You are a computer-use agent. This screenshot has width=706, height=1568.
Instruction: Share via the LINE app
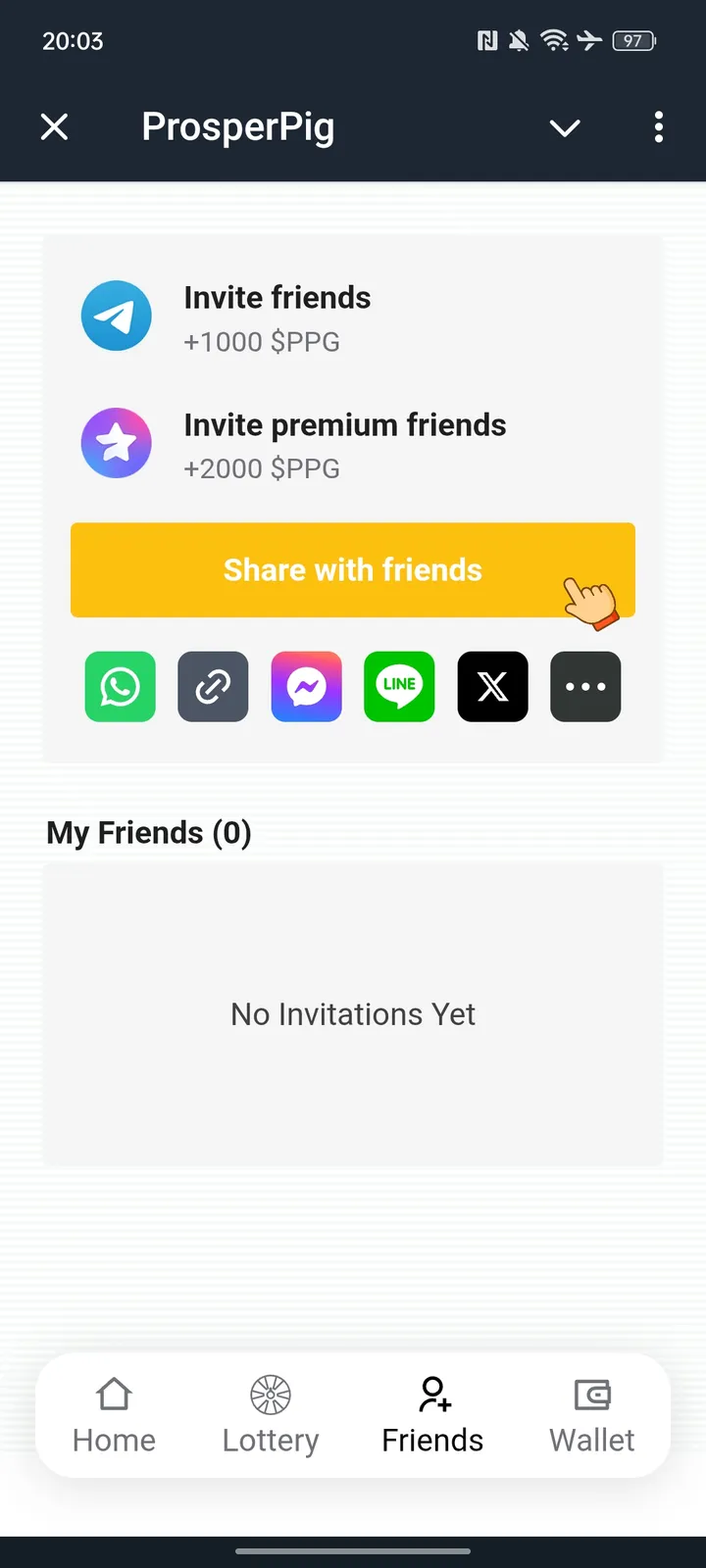pyautogui.click(x=399, y=687)
